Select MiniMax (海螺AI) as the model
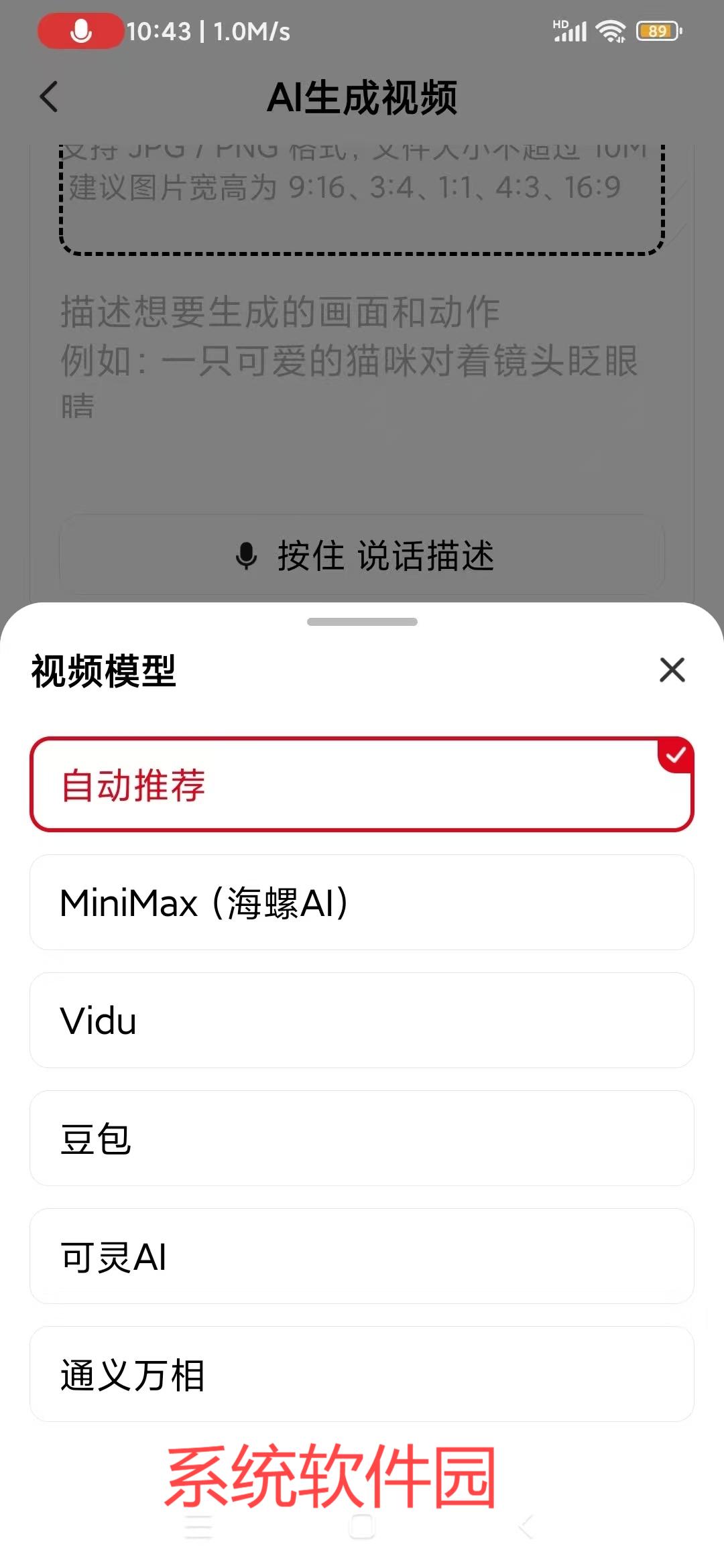Viewport: 724px width, 1568px height. point(362,903)
